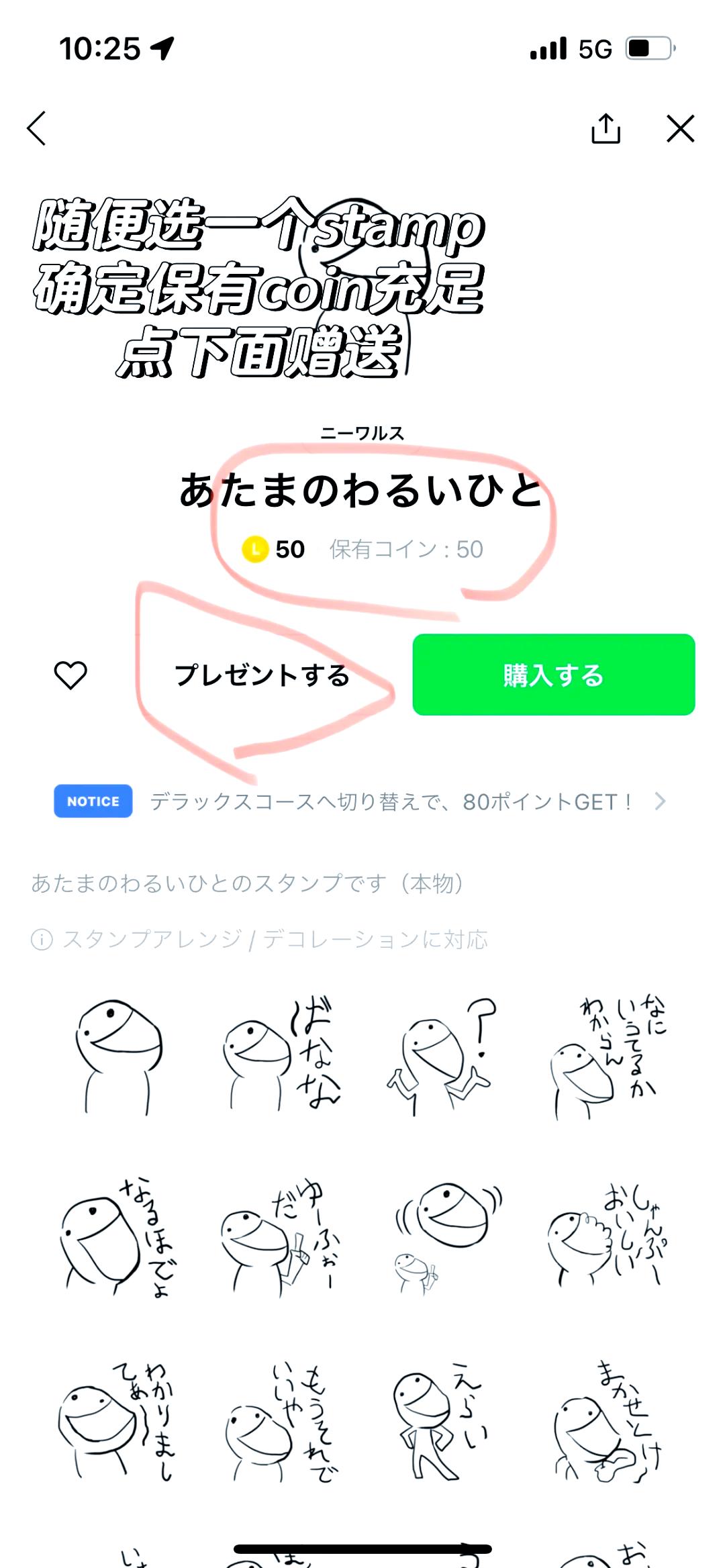Open the NOTICE about デラックスコース
725x1568 pixels.
(x=362, y=801)
